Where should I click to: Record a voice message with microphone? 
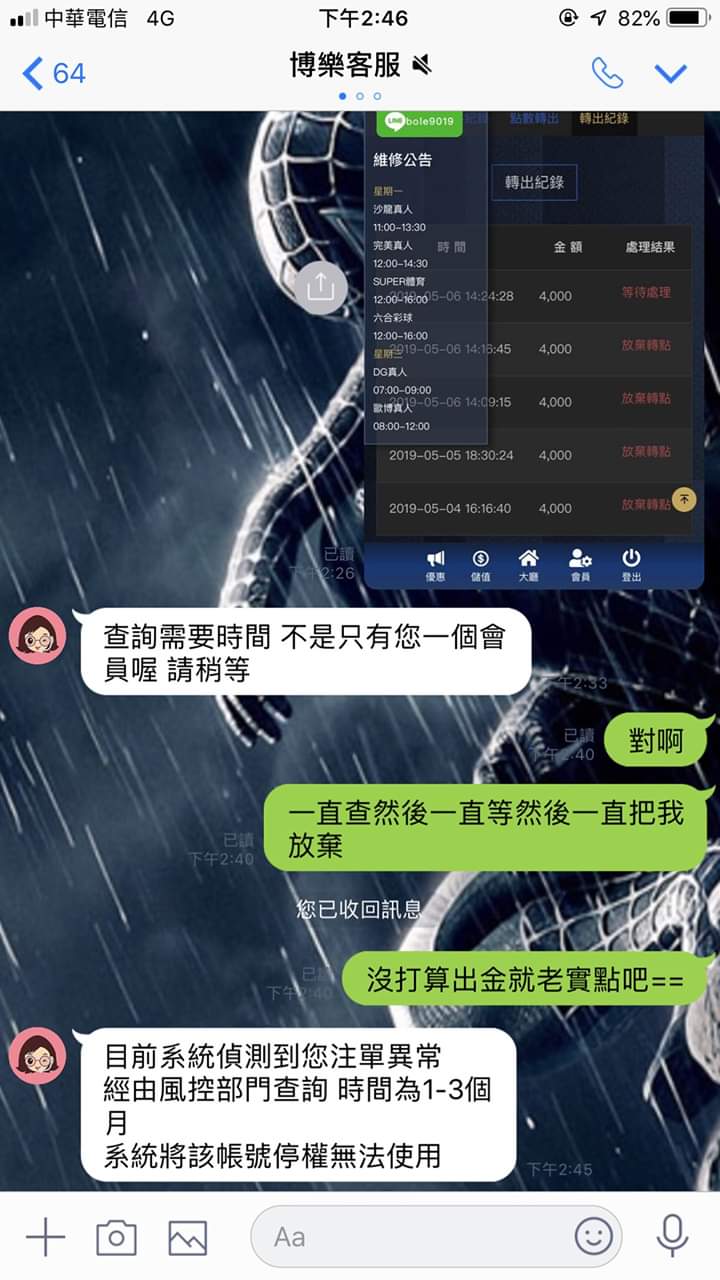point(672,1237)
